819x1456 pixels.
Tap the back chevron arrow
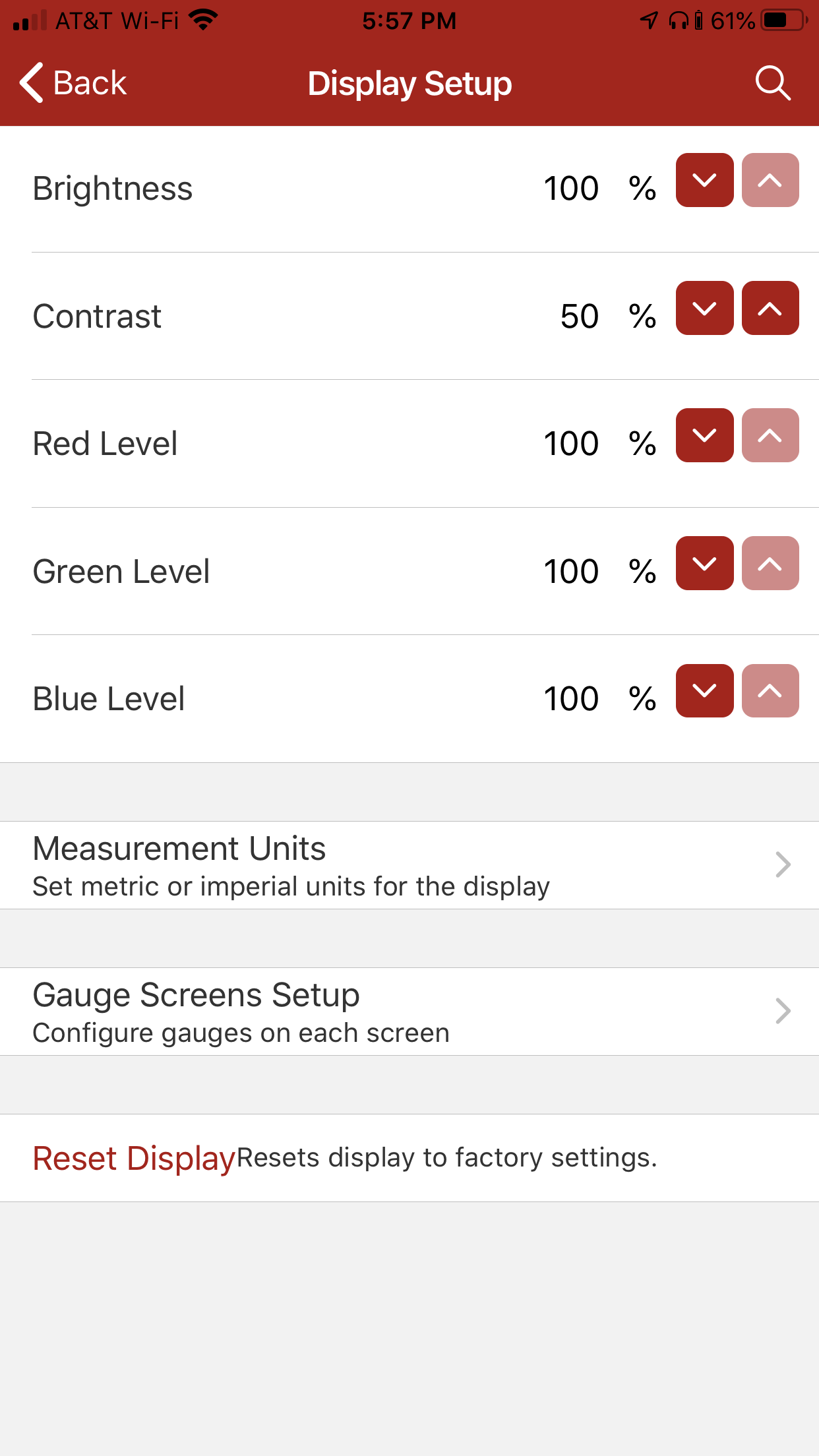pyautogui.click(x=30, y=82)
